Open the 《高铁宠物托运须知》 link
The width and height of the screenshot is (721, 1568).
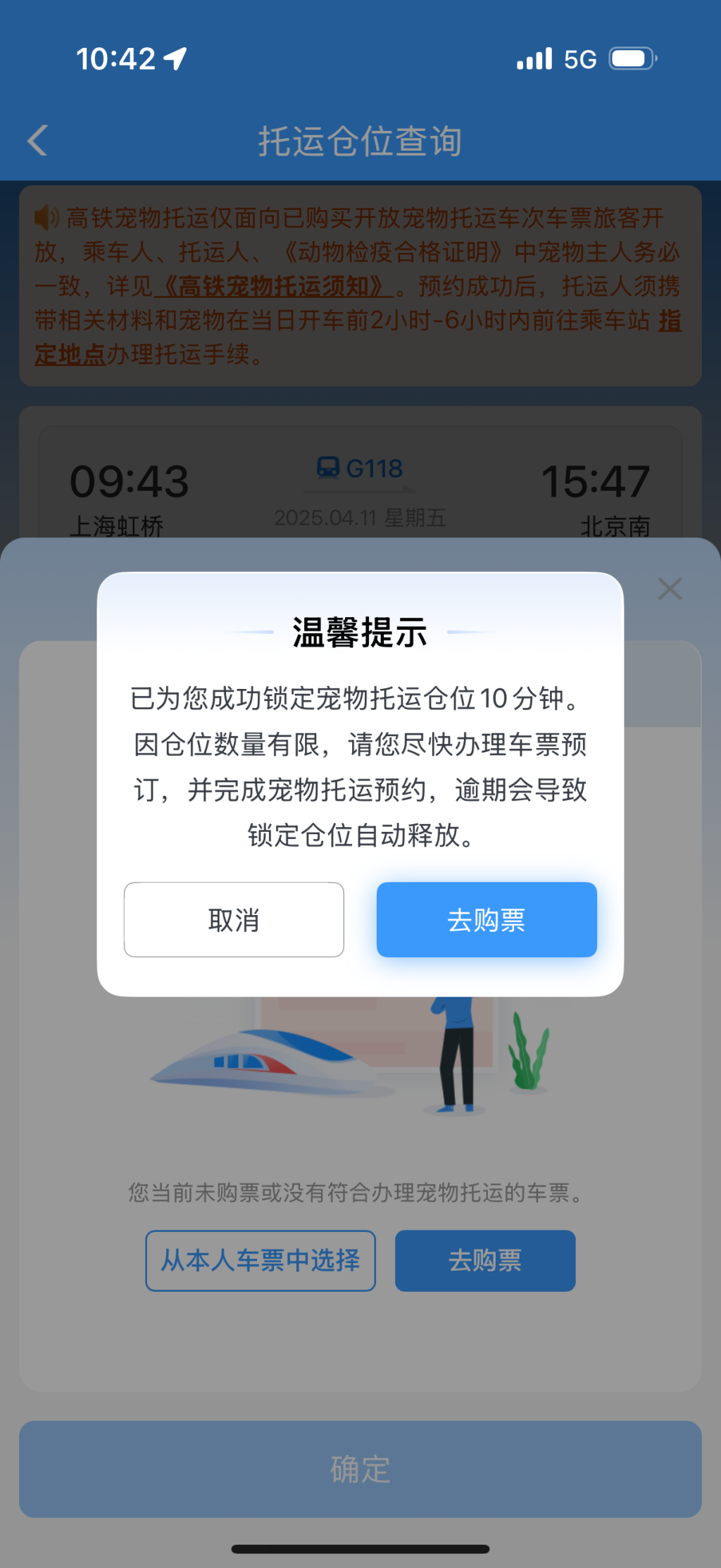point(275,287)
